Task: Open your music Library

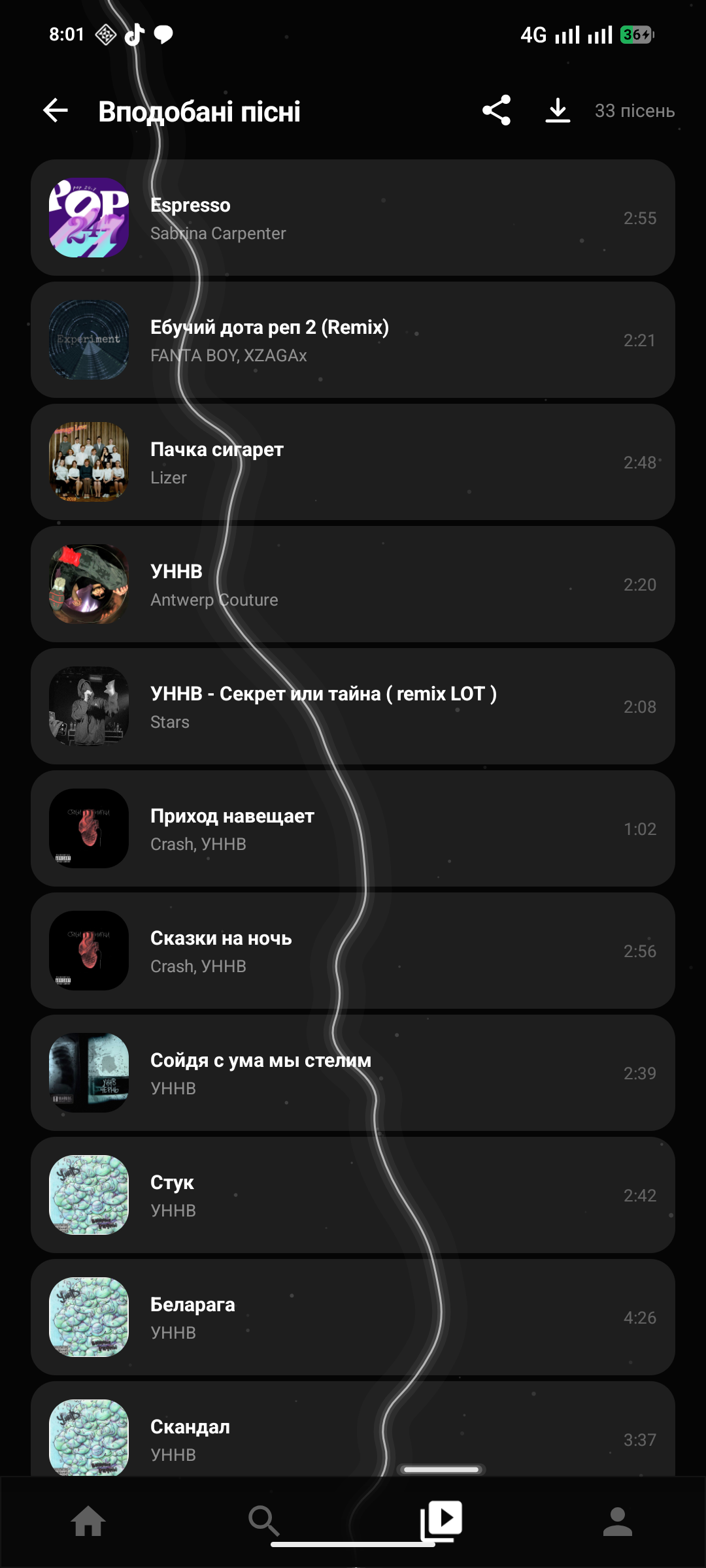Action: (x=441, y=1520)
